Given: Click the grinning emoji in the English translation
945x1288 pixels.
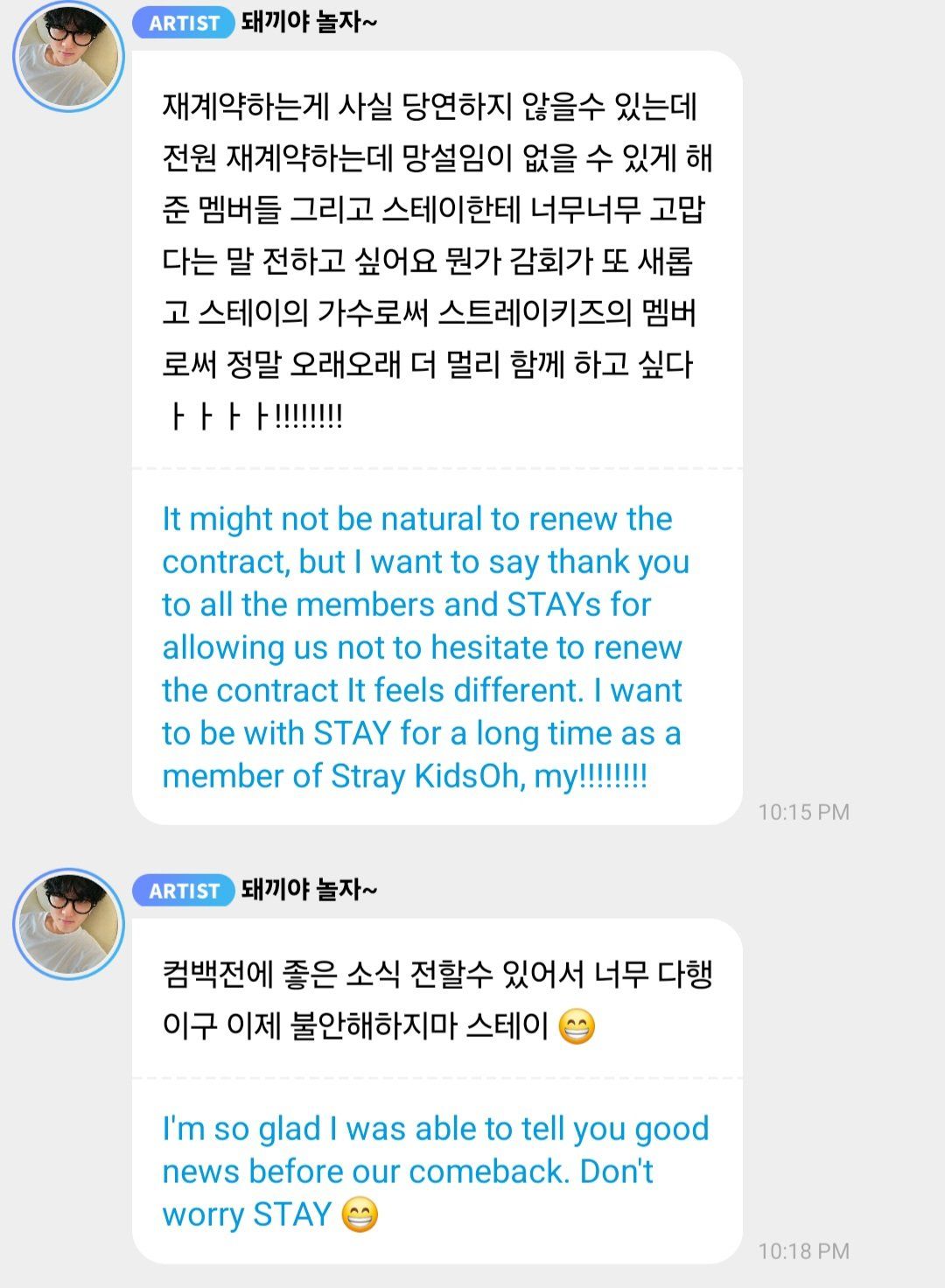Looking at the screenshot, I should (359, 1214).
